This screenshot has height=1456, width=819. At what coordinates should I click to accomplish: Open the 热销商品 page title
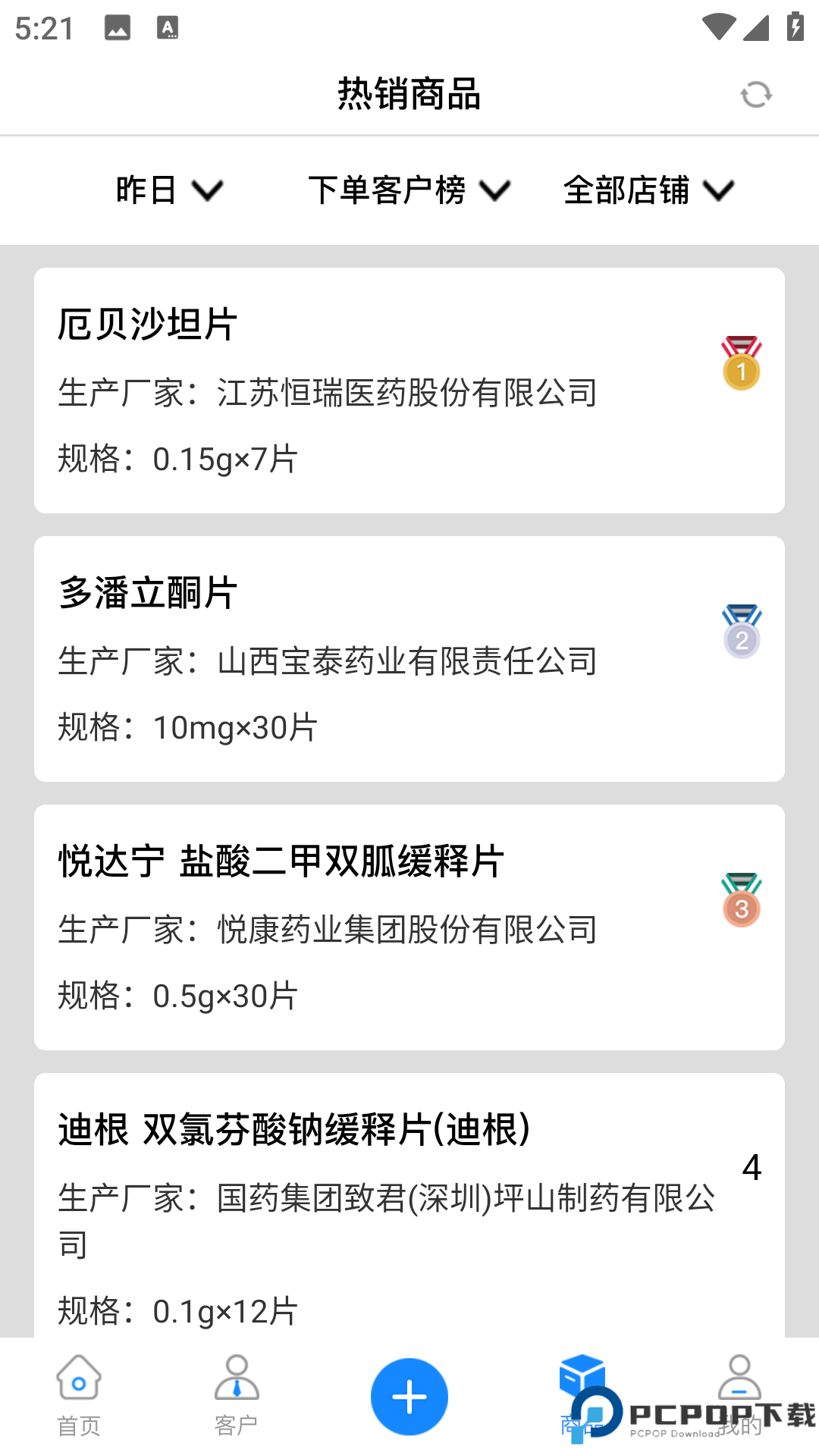click(x=409, y=96)
